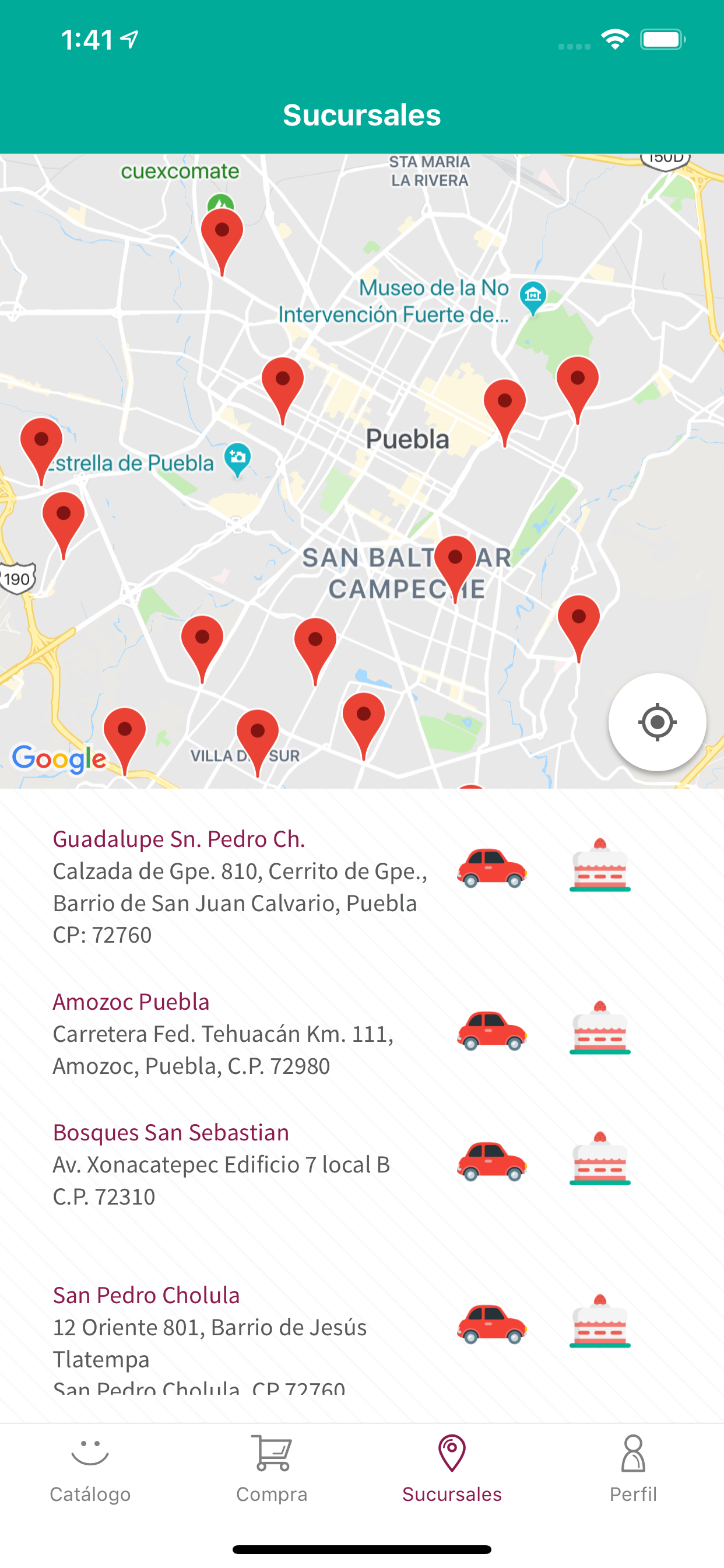Tap the car icon for Amozoc Puebla
The width and height of the screenshot is (724, 1568).
(x=491, y=1030)
